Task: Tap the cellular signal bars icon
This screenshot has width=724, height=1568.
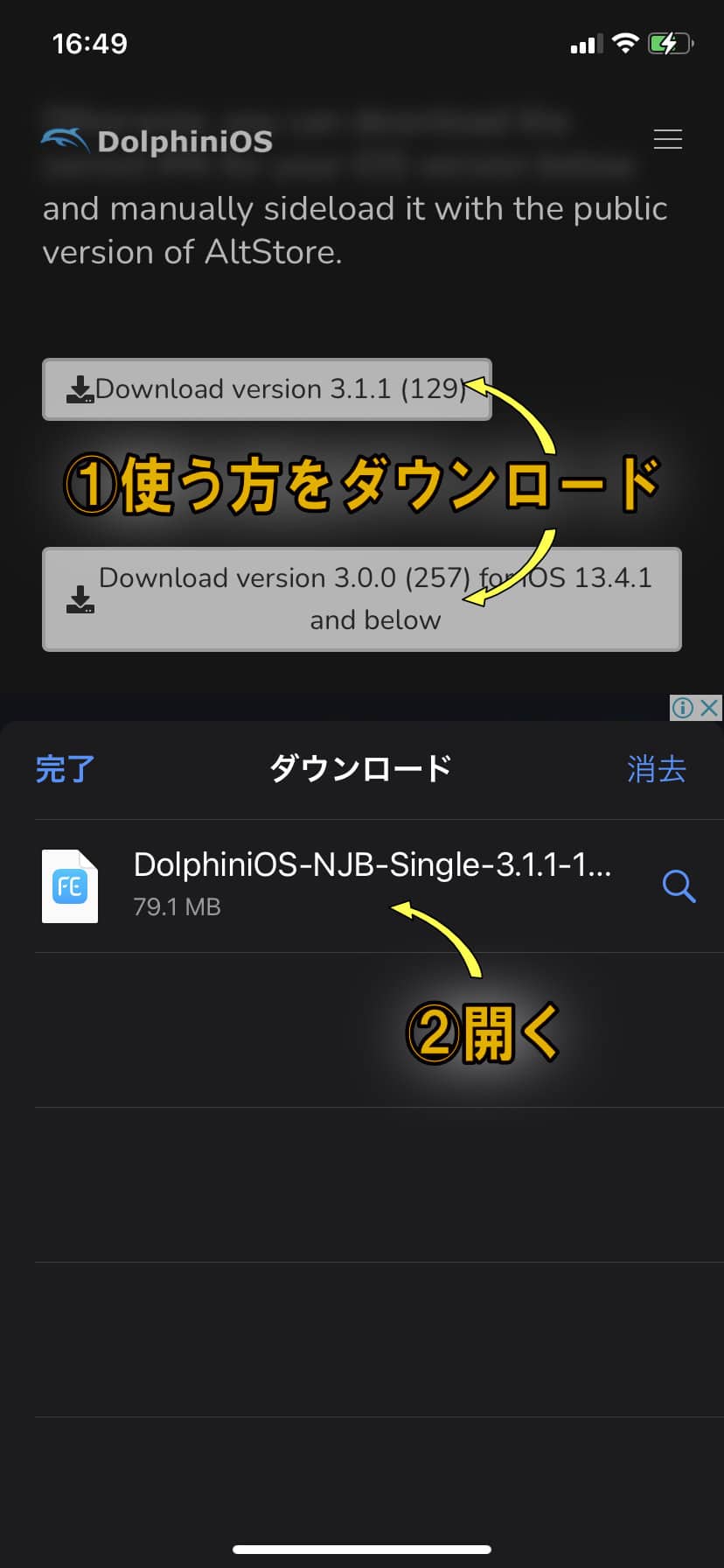Action: (x=586, y=43)
